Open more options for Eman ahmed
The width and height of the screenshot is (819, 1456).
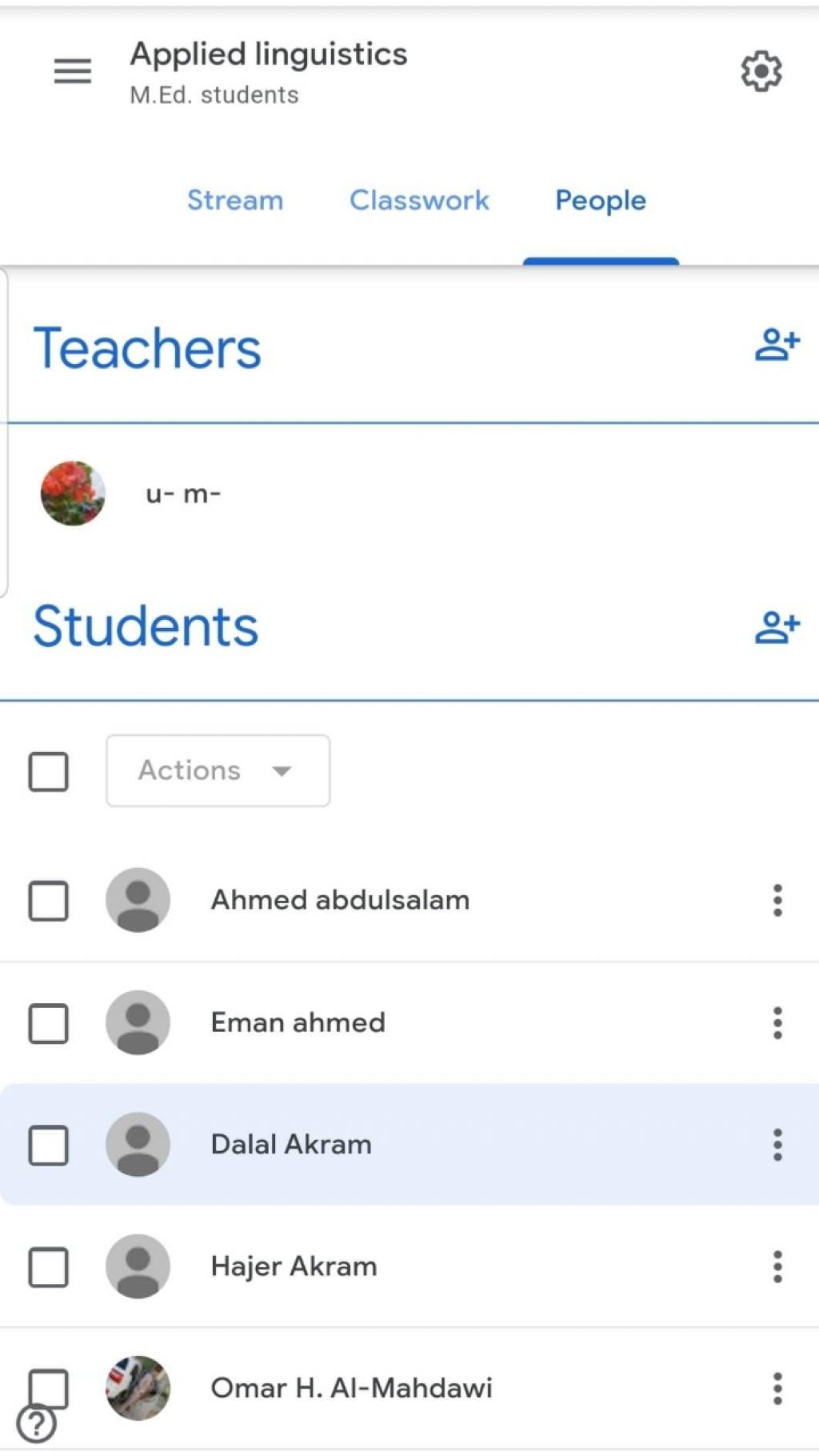coord(777,1023)
